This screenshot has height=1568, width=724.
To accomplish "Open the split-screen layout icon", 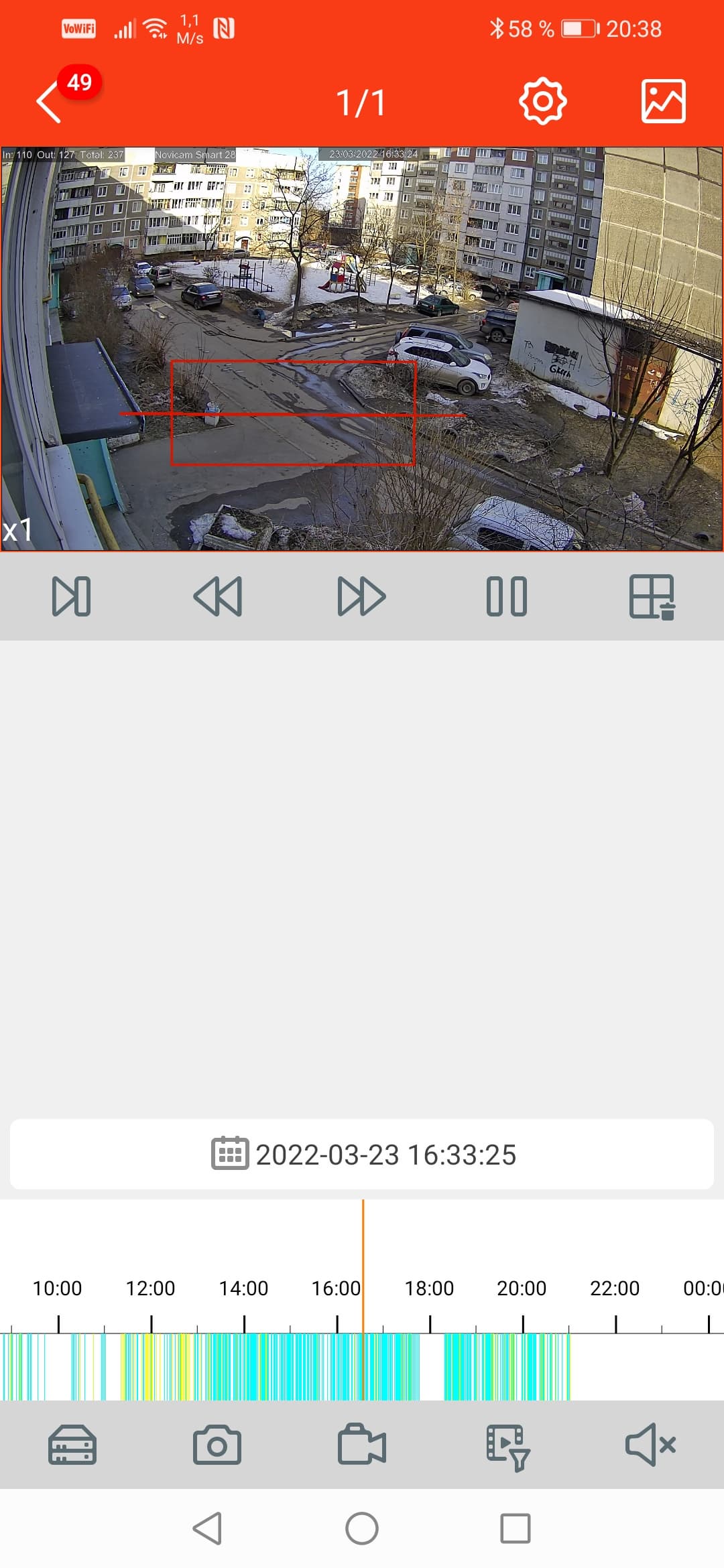I will pos(652,596).
